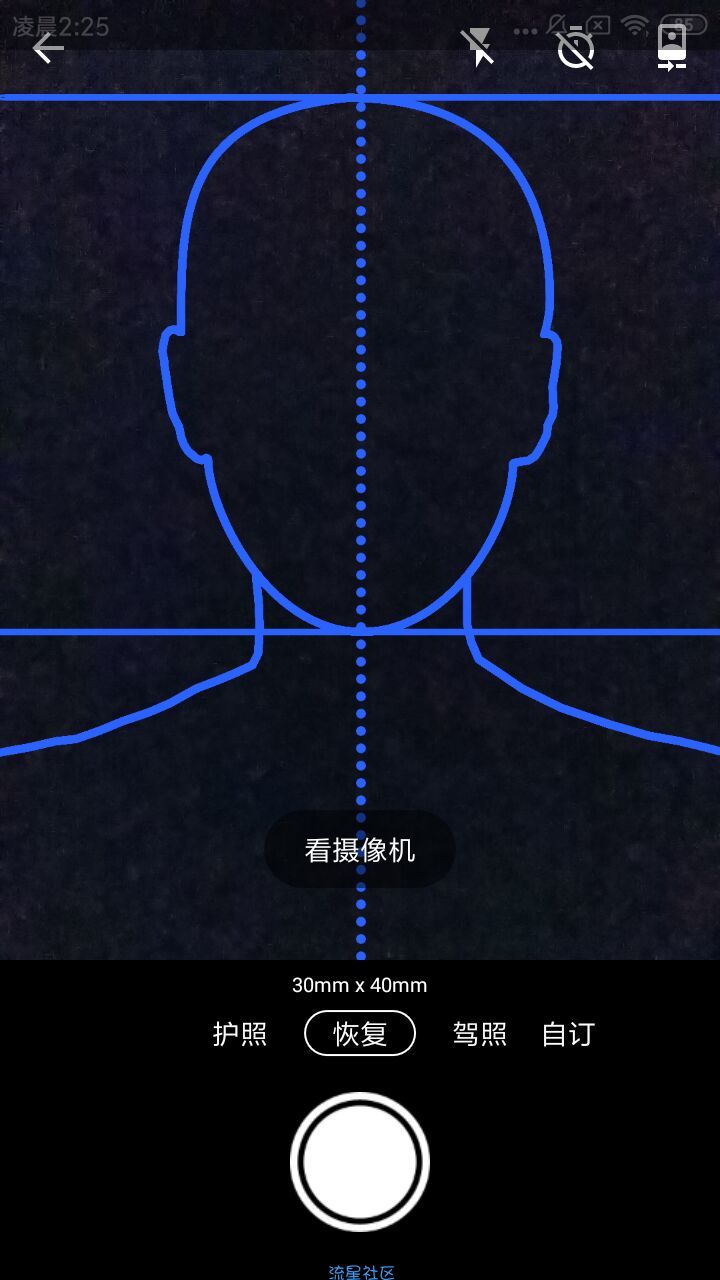This screenshot has width=720, height=1280.
Task: Switch between front and rear camera
Action: click(x=672, y=47)
